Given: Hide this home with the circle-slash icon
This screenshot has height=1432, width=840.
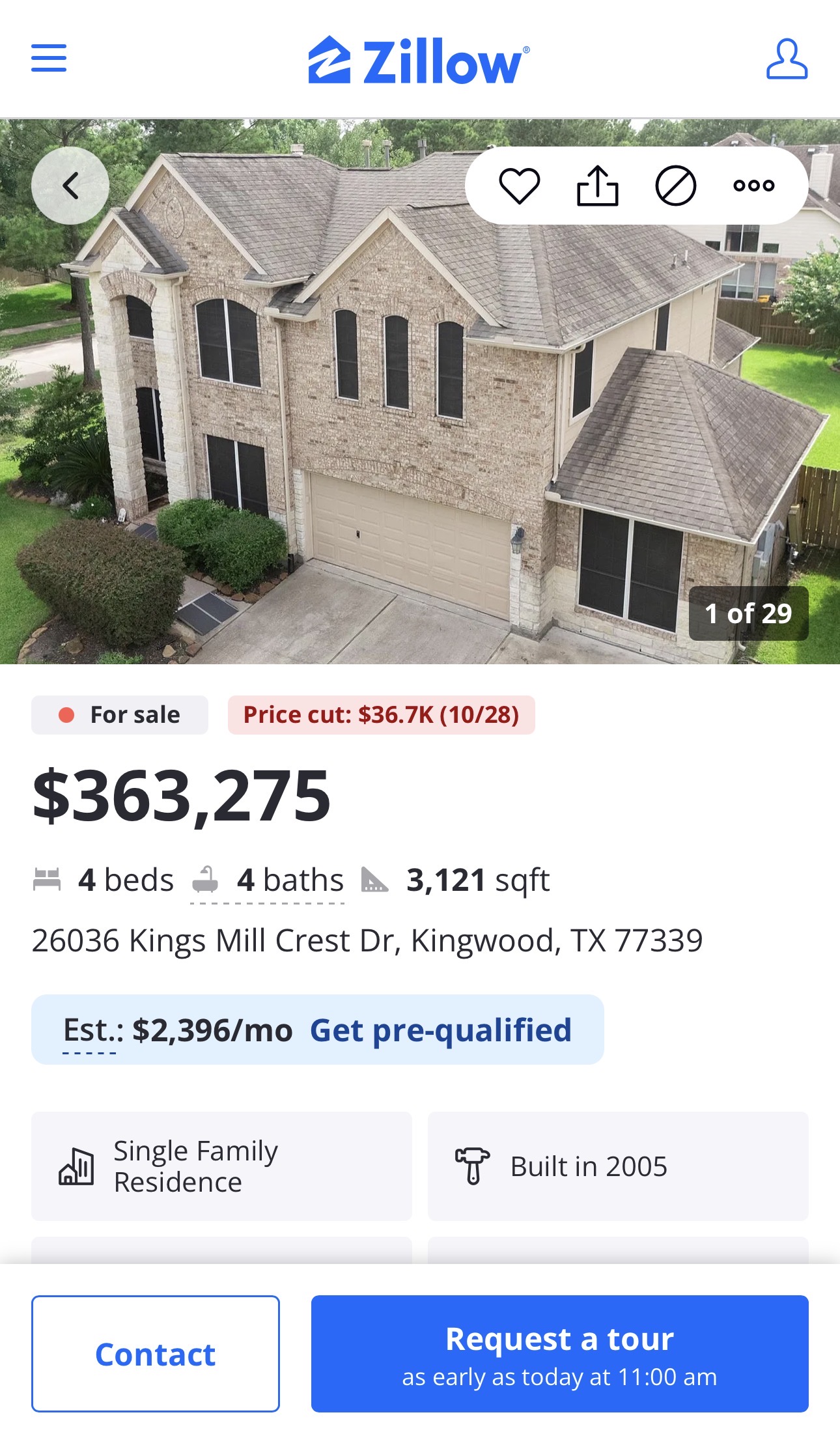Looking at the screenshot, I should pyautogui.click(x=675, y=186).
